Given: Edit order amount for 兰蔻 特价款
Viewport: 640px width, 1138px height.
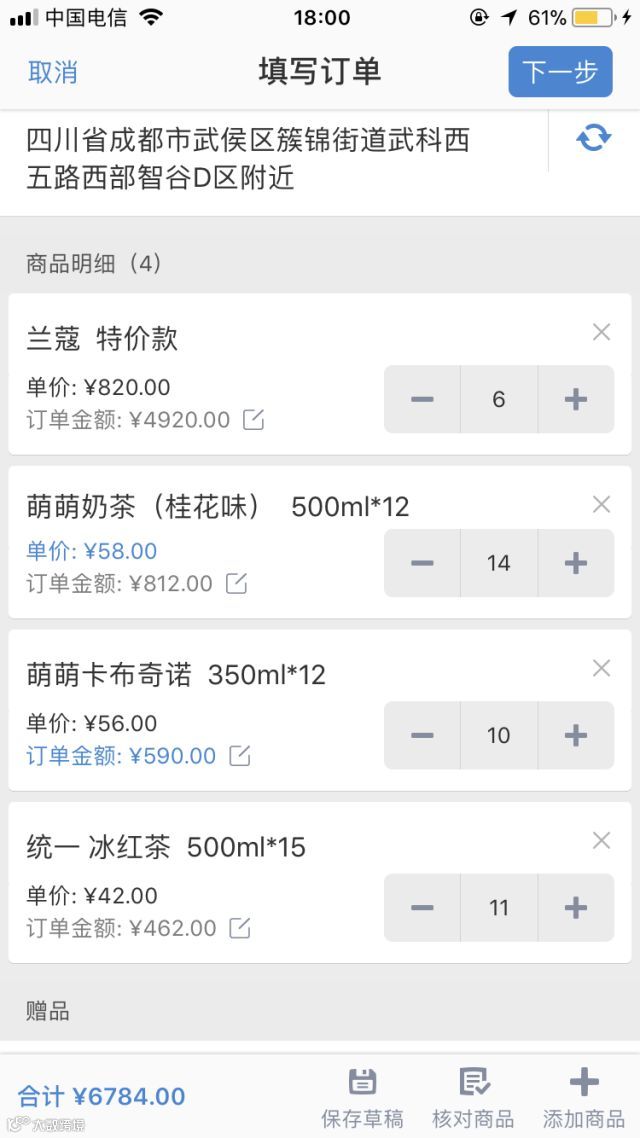Looking at the screenshot, I should point(254,420).
